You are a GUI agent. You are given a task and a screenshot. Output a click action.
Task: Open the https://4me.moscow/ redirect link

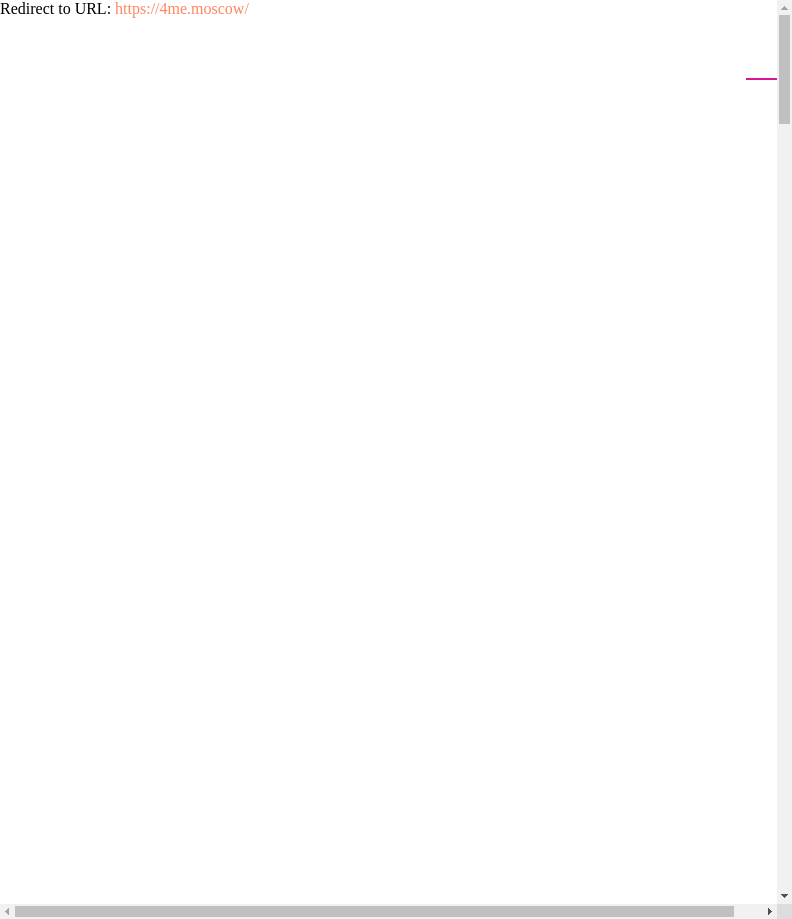182,9
